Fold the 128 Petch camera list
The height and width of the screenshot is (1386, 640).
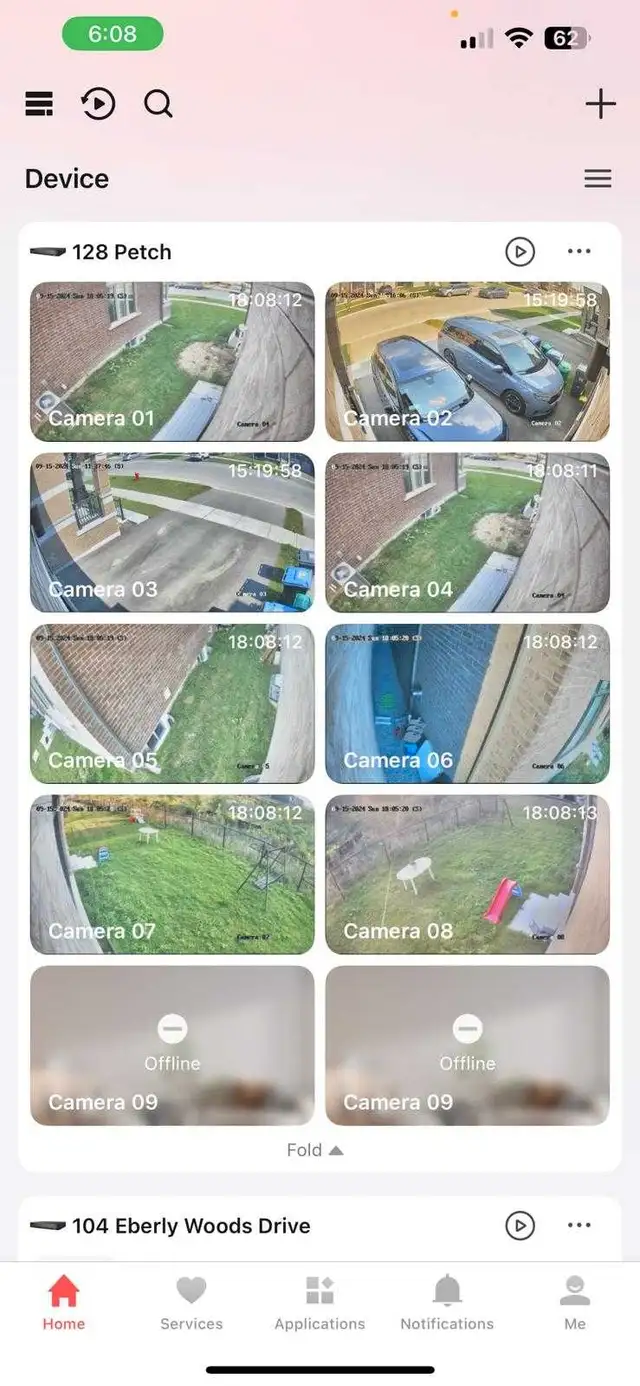[x=315, y=1150]
